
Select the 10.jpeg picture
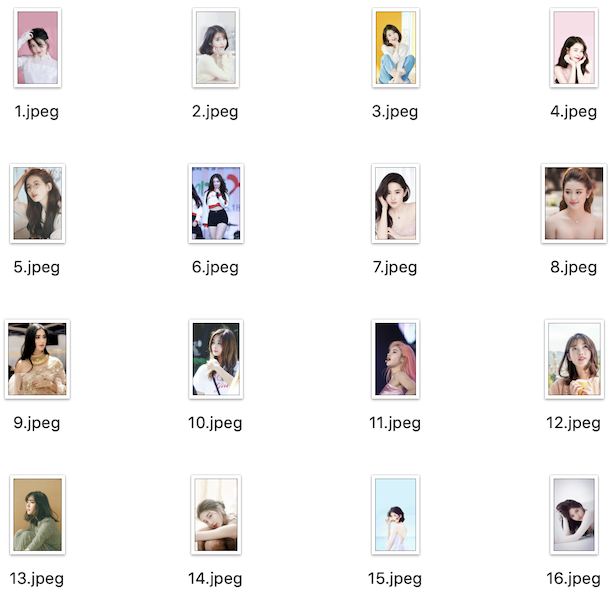[x=215, y=360]
